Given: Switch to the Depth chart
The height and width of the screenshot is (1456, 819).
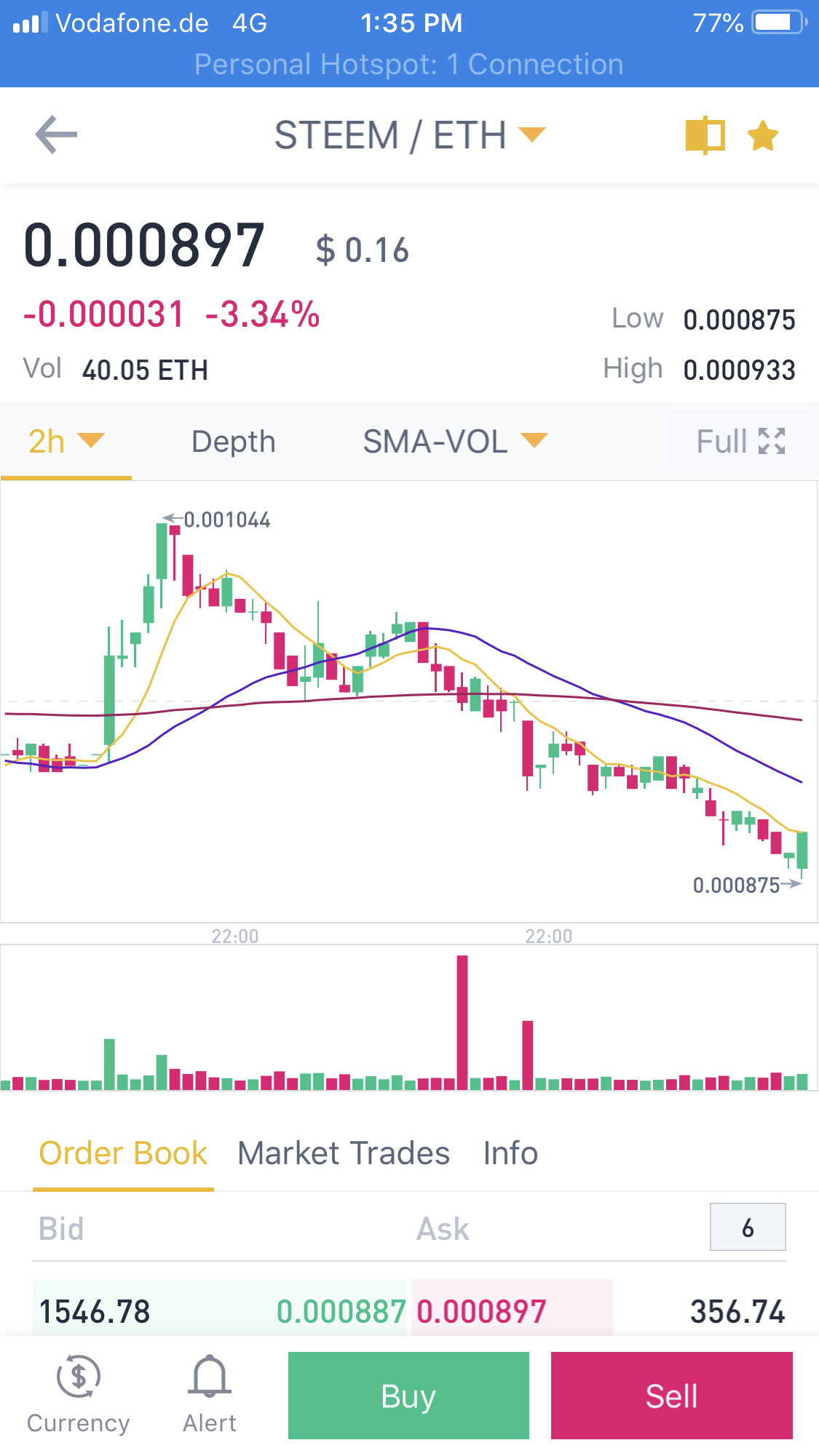Looking at the screenshot, I should tap(233, 442).
